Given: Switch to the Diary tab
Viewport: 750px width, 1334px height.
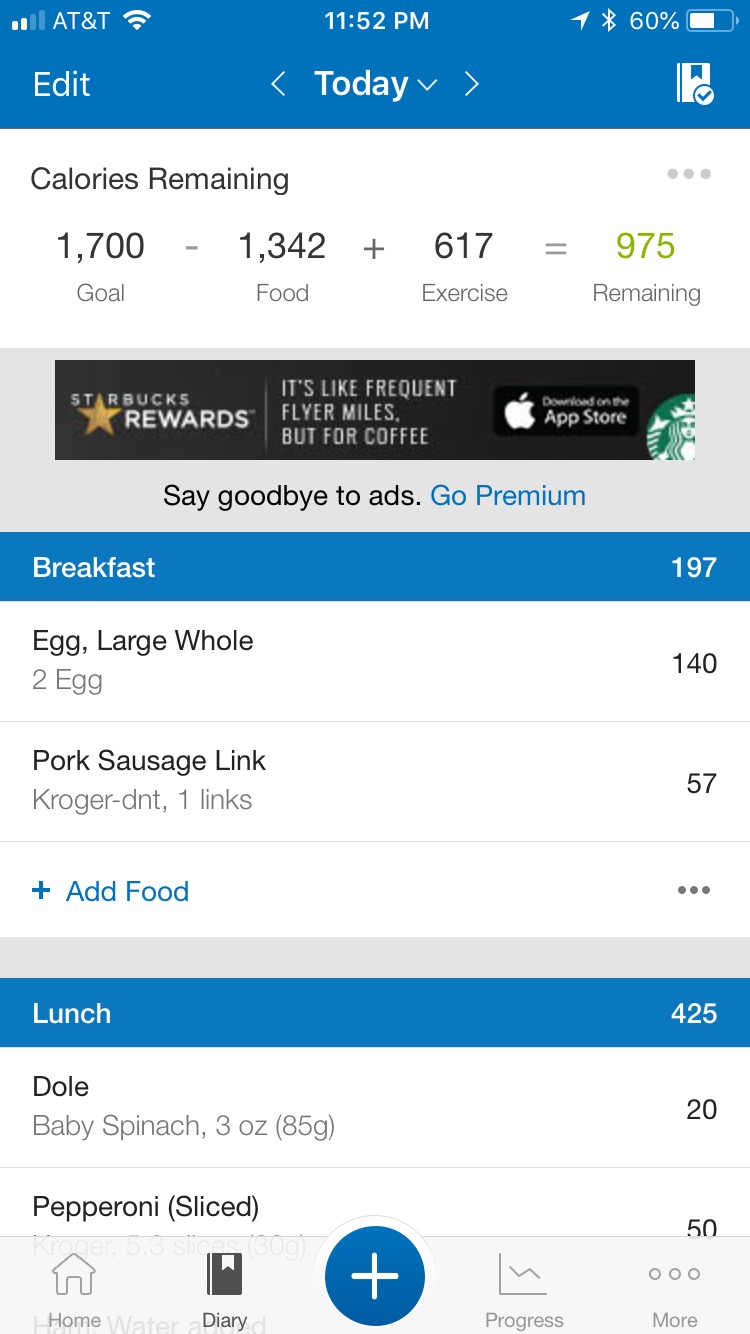Looking at the screenshot, I should tap(225, 1290).
